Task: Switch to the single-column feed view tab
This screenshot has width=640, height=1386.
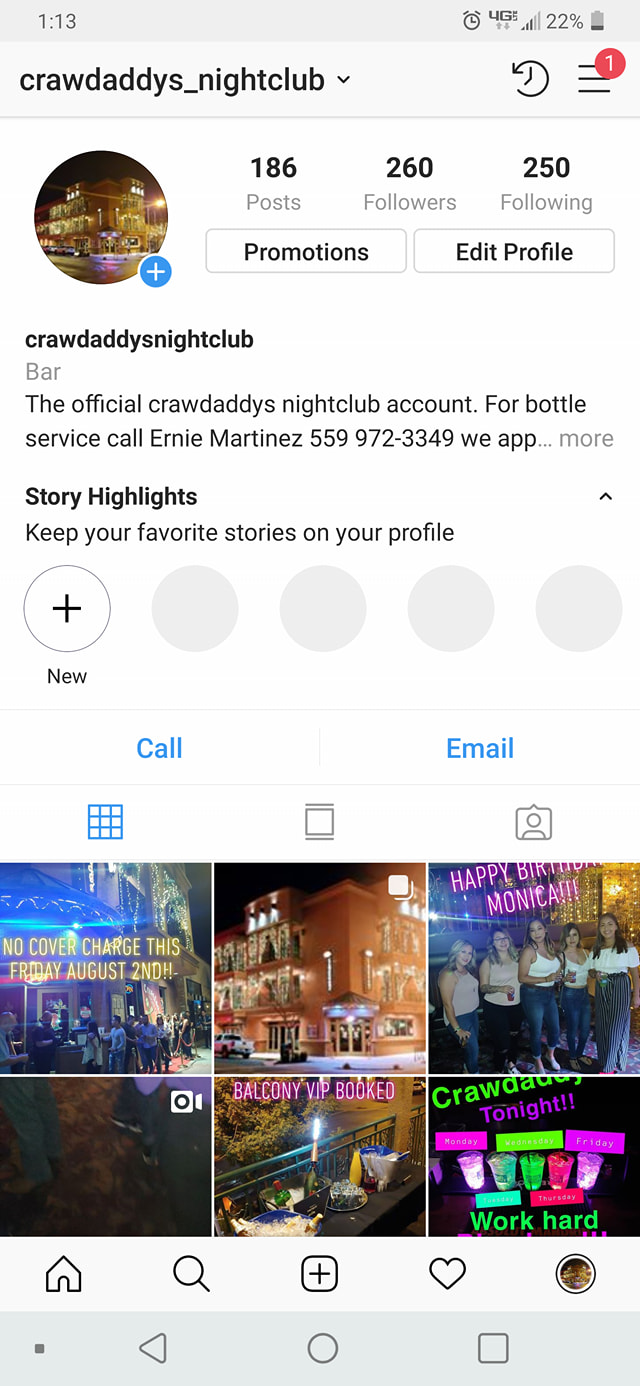Action: 319,822
